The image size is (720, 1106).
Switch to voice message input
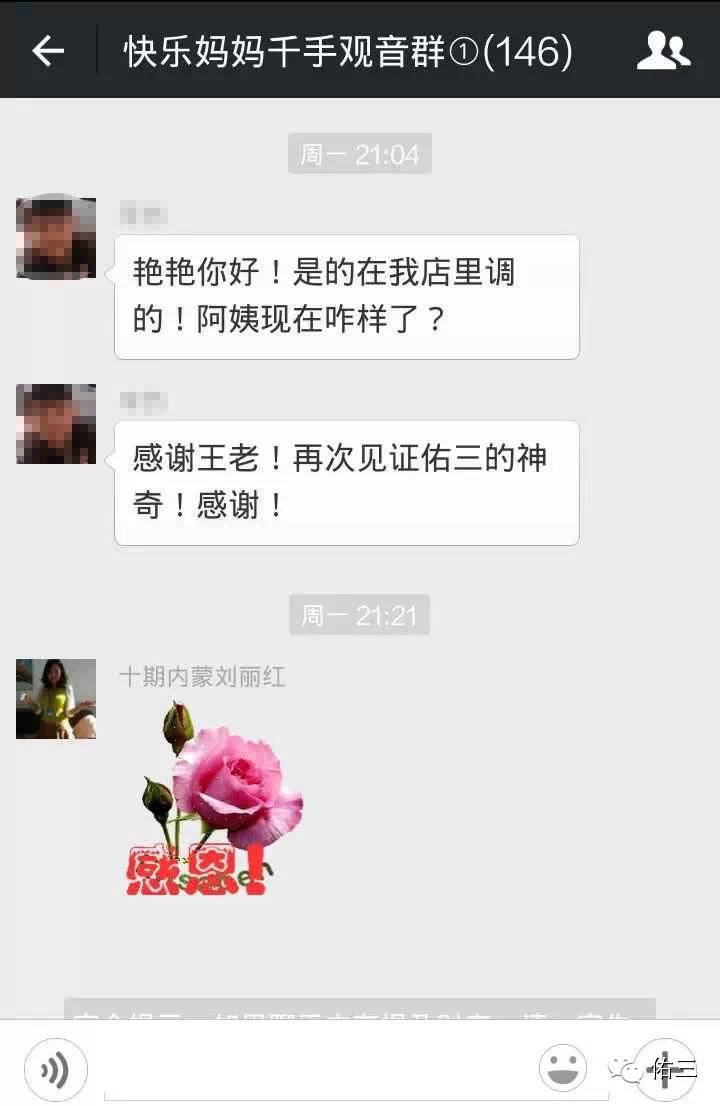[55, 1070]
